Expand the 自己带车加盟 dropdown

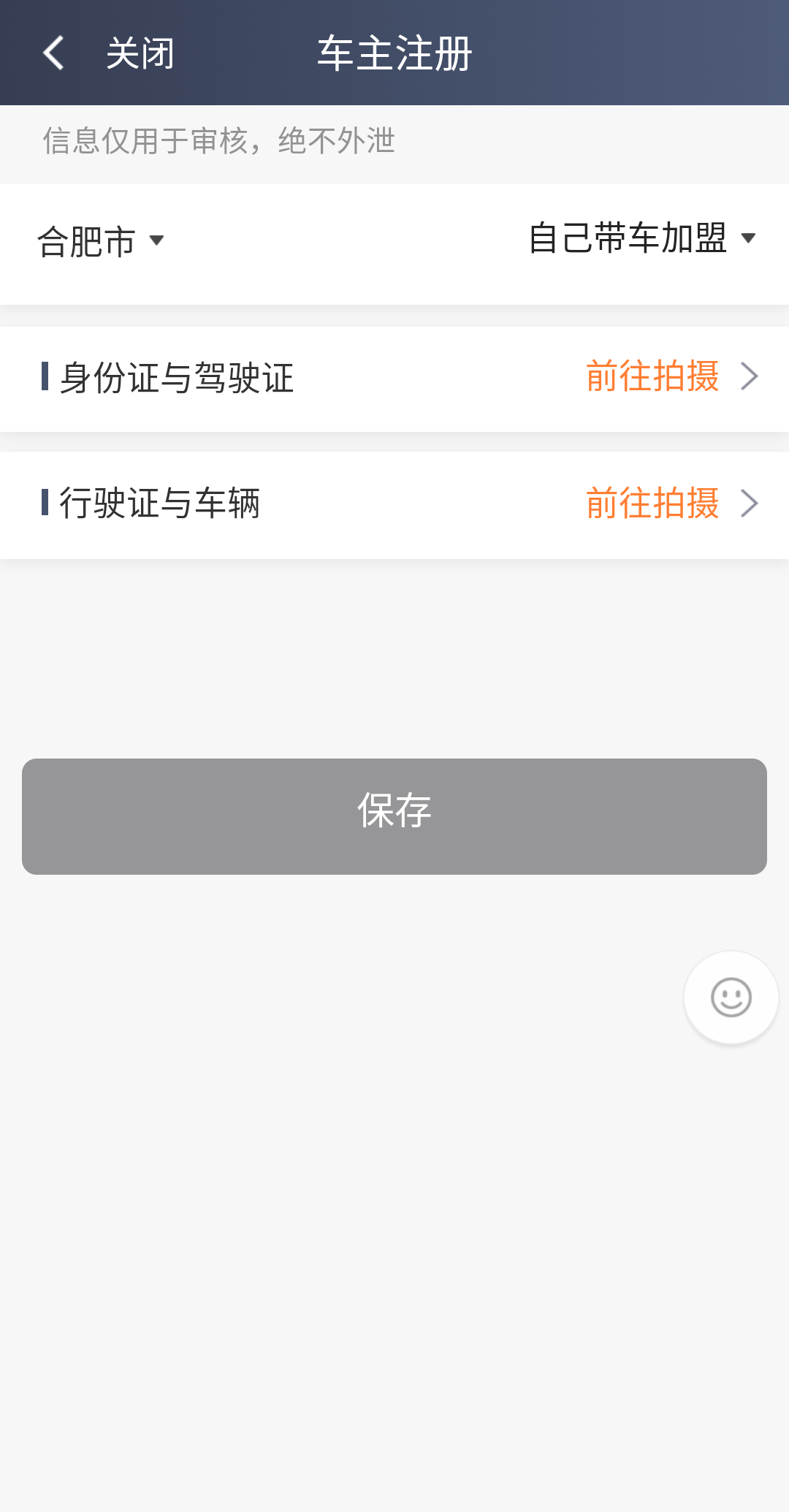click(641, 238)
